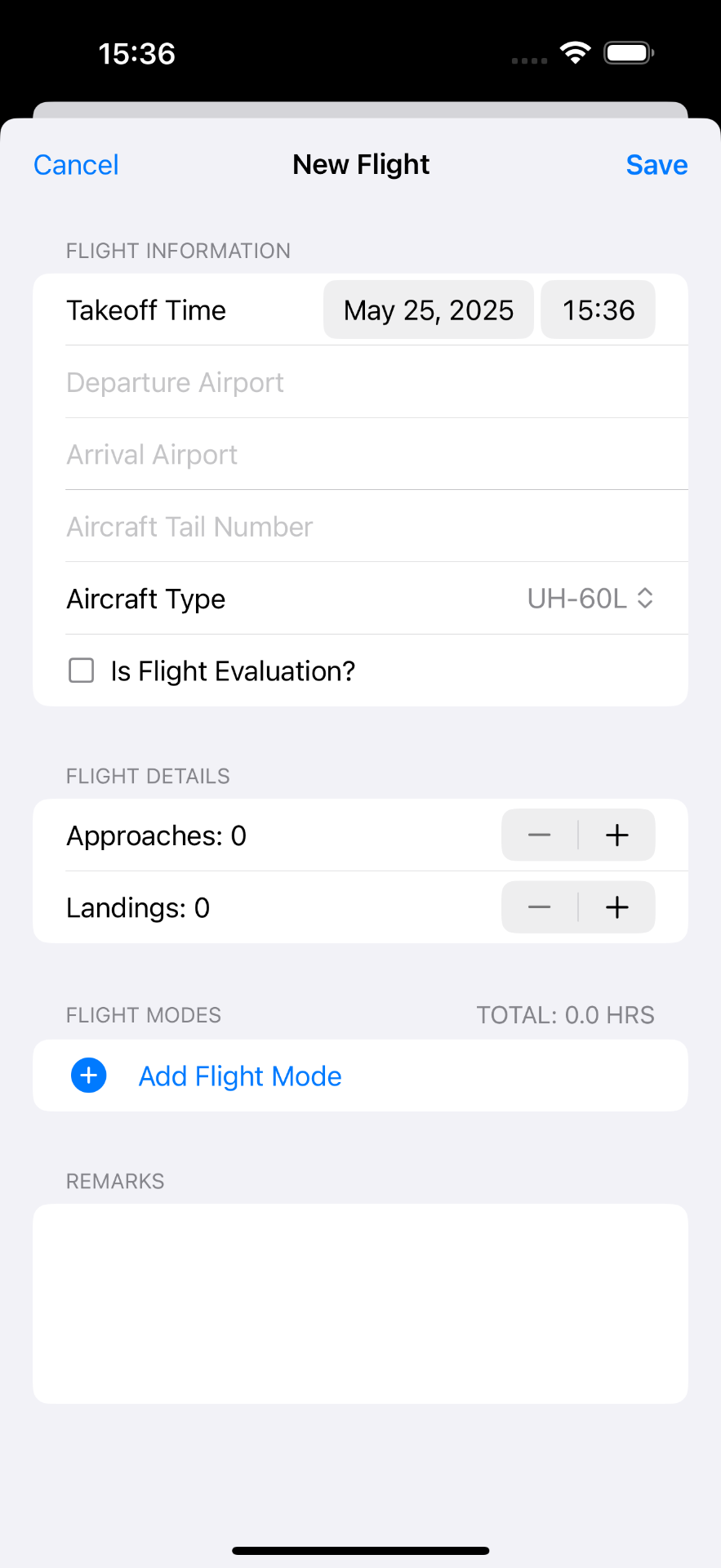Screen dimensions: 721x1568
Task: Tap the plus icon to increment Approaches
Action: (x=616, y=835)
